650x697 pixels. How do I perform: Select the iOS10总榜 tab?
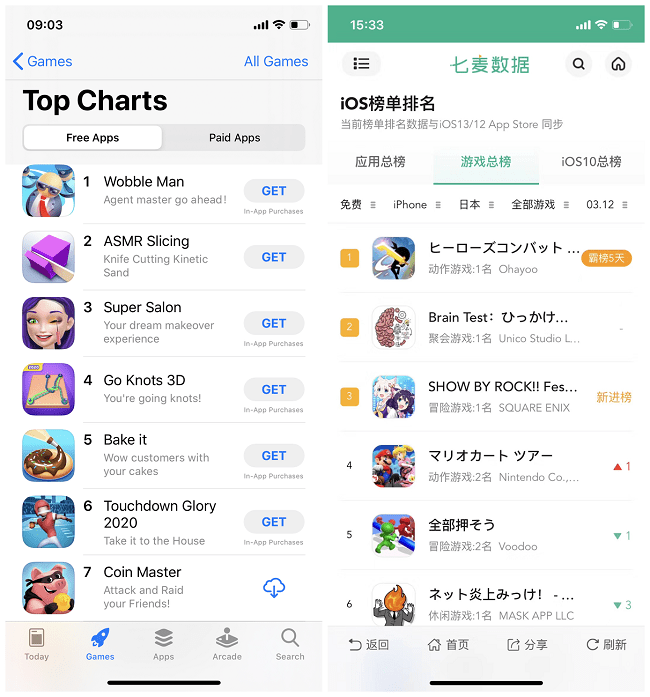point(591,162)
